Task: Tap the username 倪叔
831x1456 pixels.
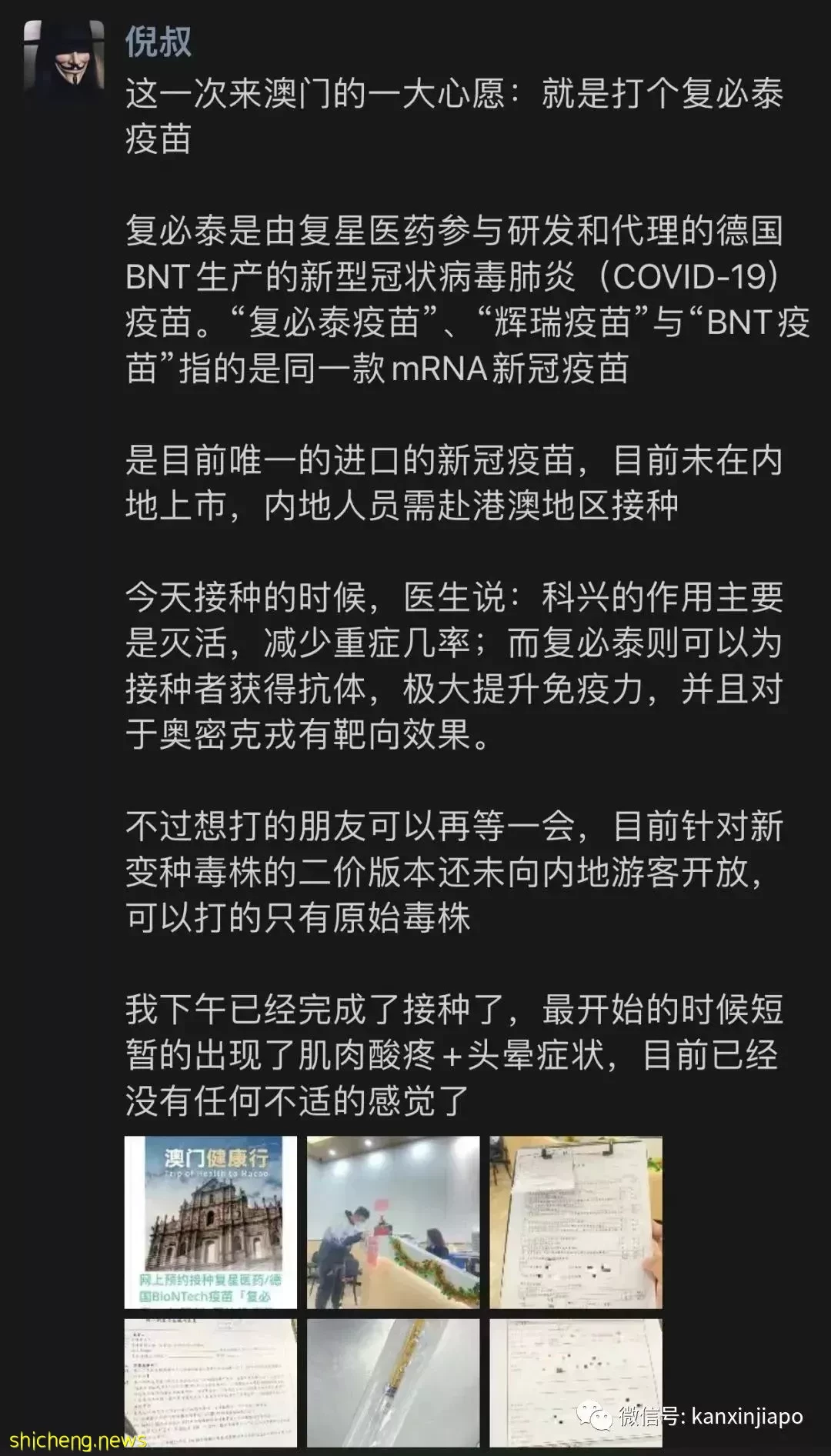Action: coord(159,42)
